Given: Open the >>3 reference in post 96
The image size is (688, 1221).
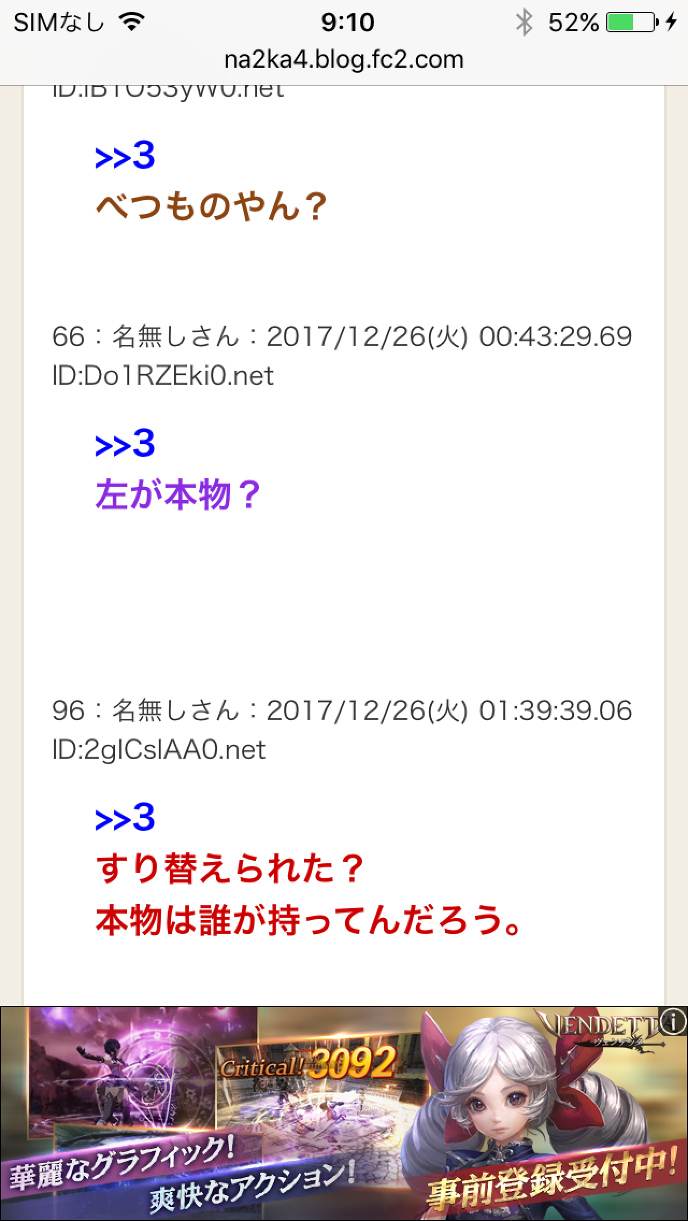Looking at the screenshot, I should click(125, 819).
